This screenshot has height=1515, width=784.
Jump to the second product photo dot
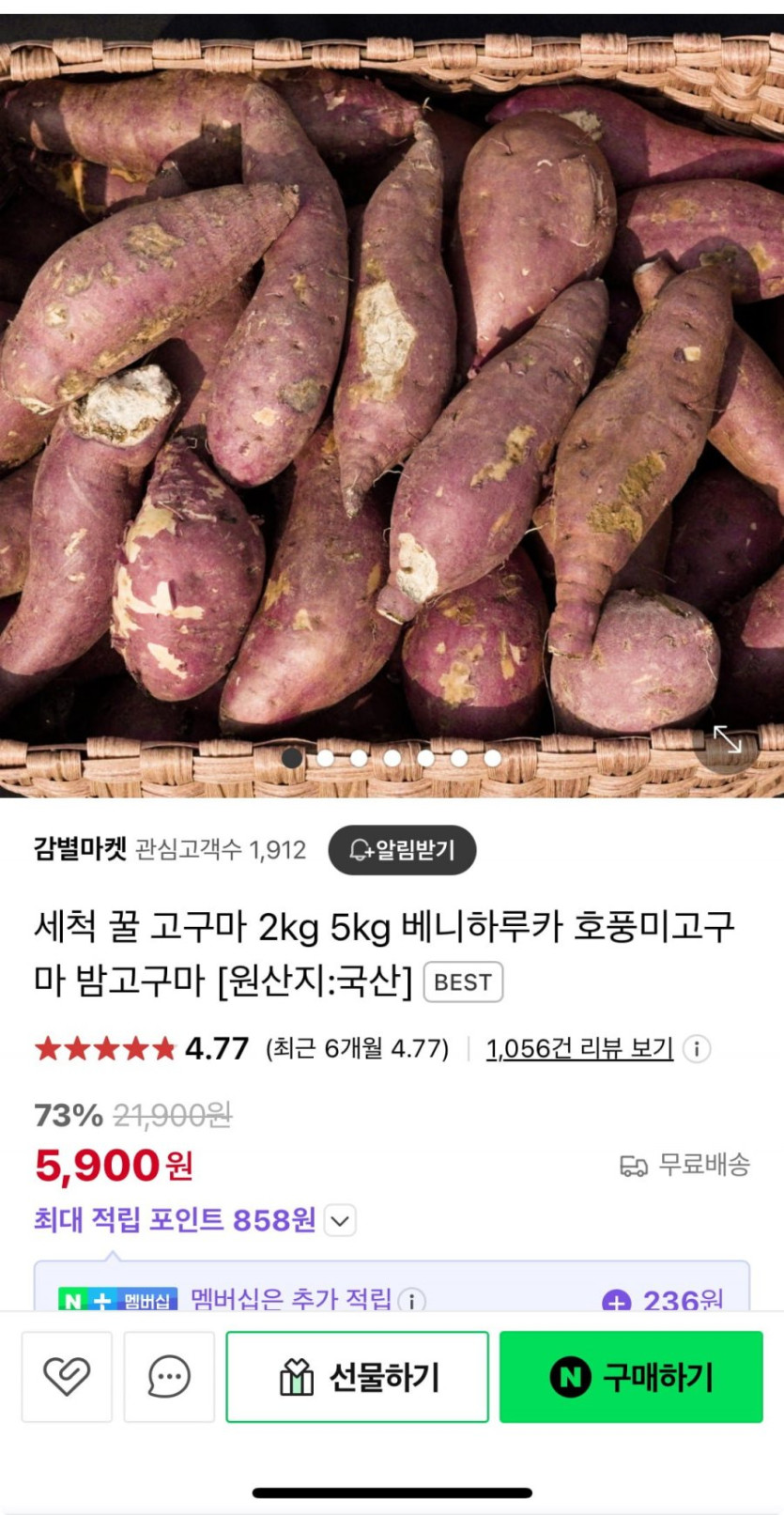[326, 757]
